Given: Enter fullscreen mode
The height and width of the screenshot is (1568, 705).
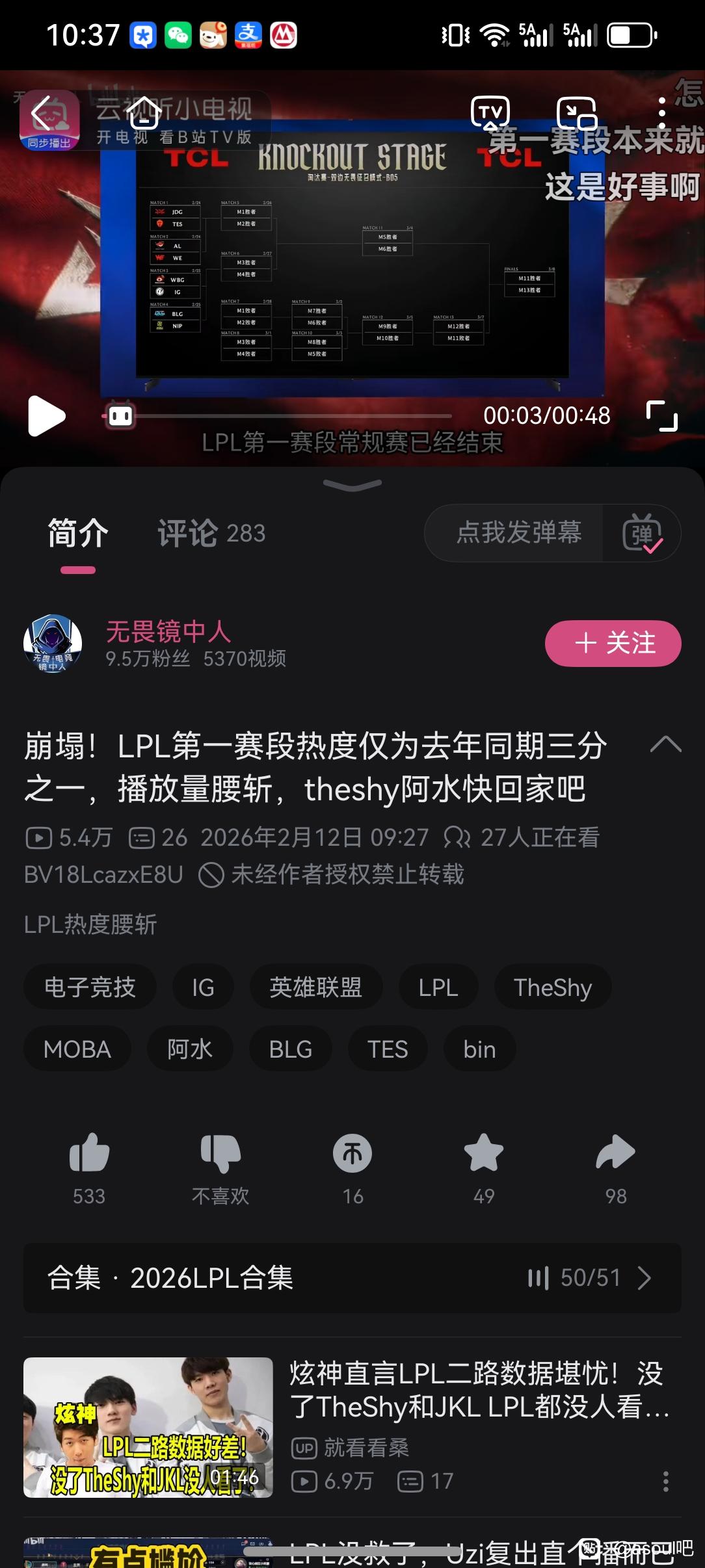Looking at the screenshot, I should (x=661, y=416).
